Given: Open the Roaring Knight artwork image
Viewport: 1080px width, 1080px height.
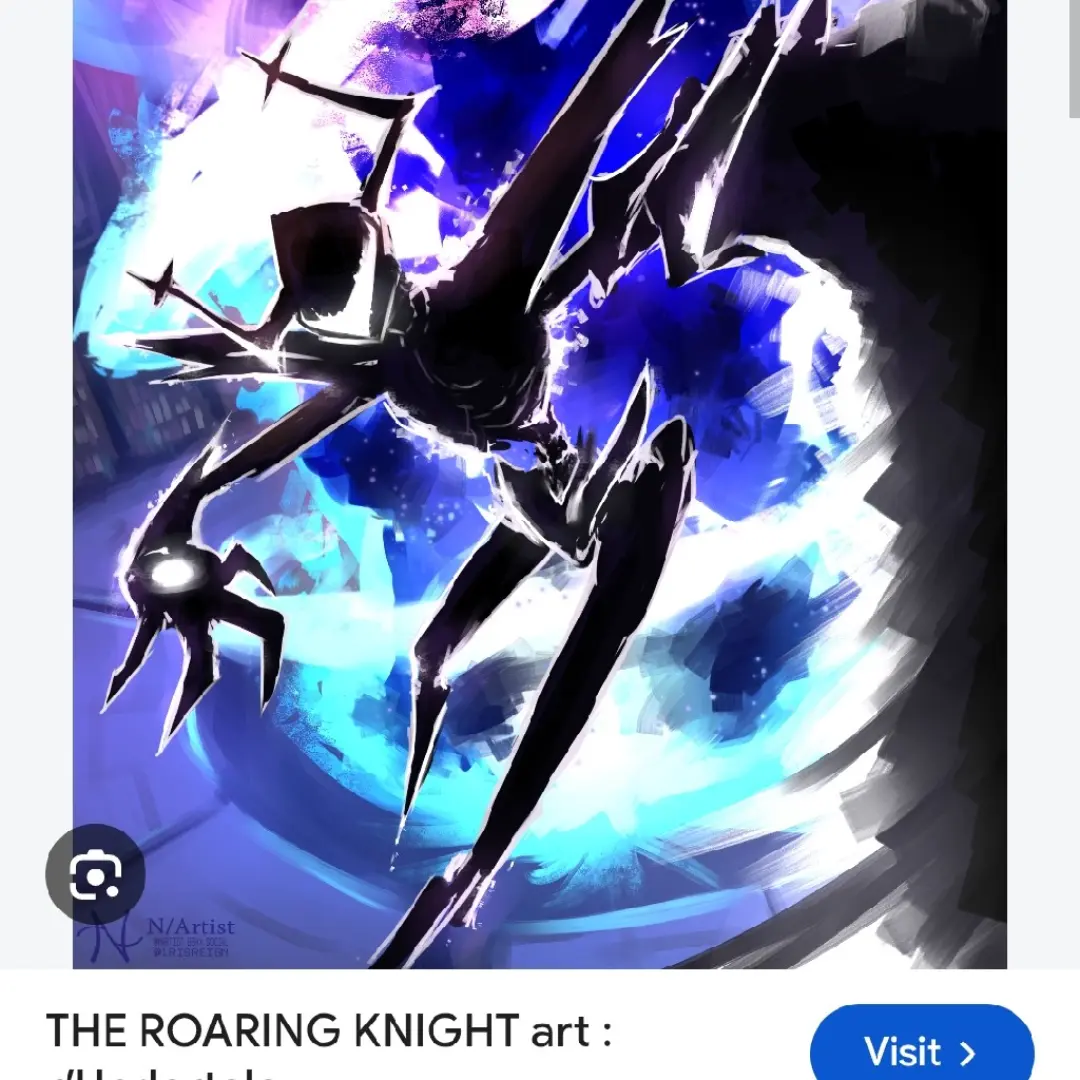Looking at the screenshot, I should tap(540, 484).
